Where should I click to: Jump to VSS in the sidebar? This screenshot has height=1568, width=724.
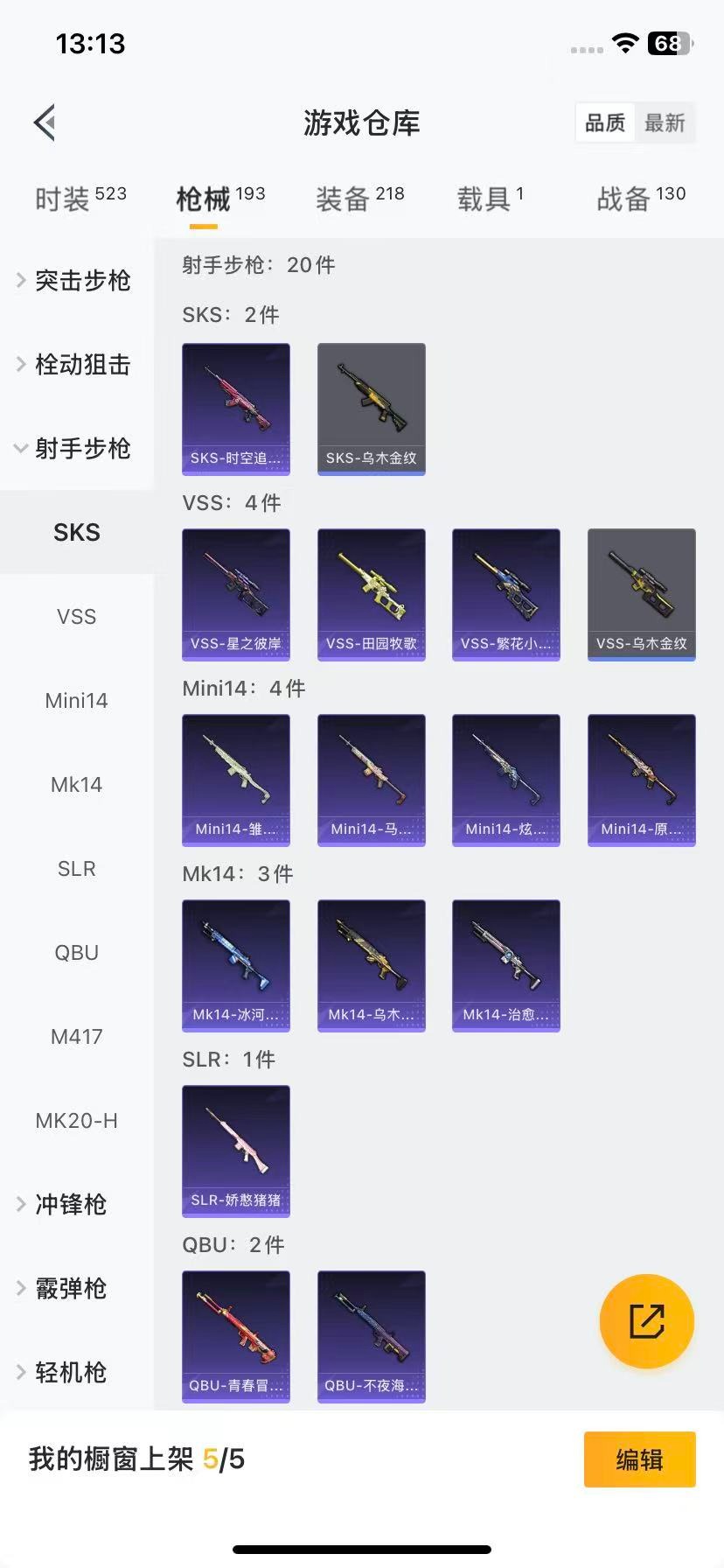pyautogui.click(x=77, y=616)
